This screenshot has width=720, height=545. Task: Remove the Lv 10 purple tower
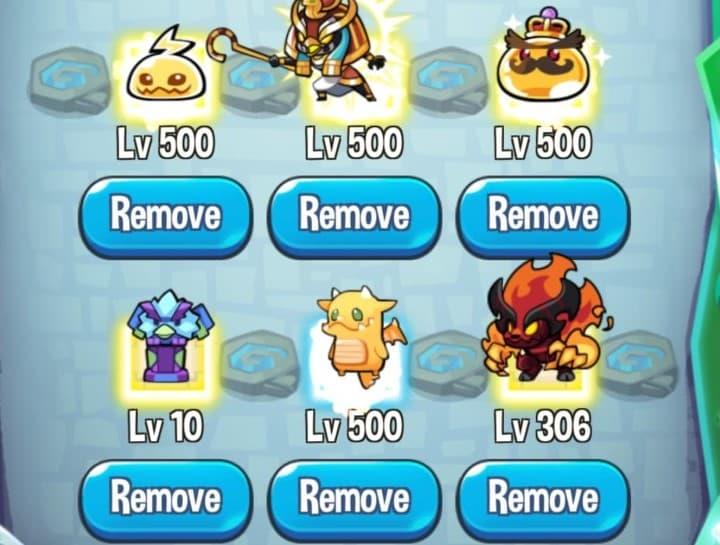pyautogui.click(x=165, y=497)
